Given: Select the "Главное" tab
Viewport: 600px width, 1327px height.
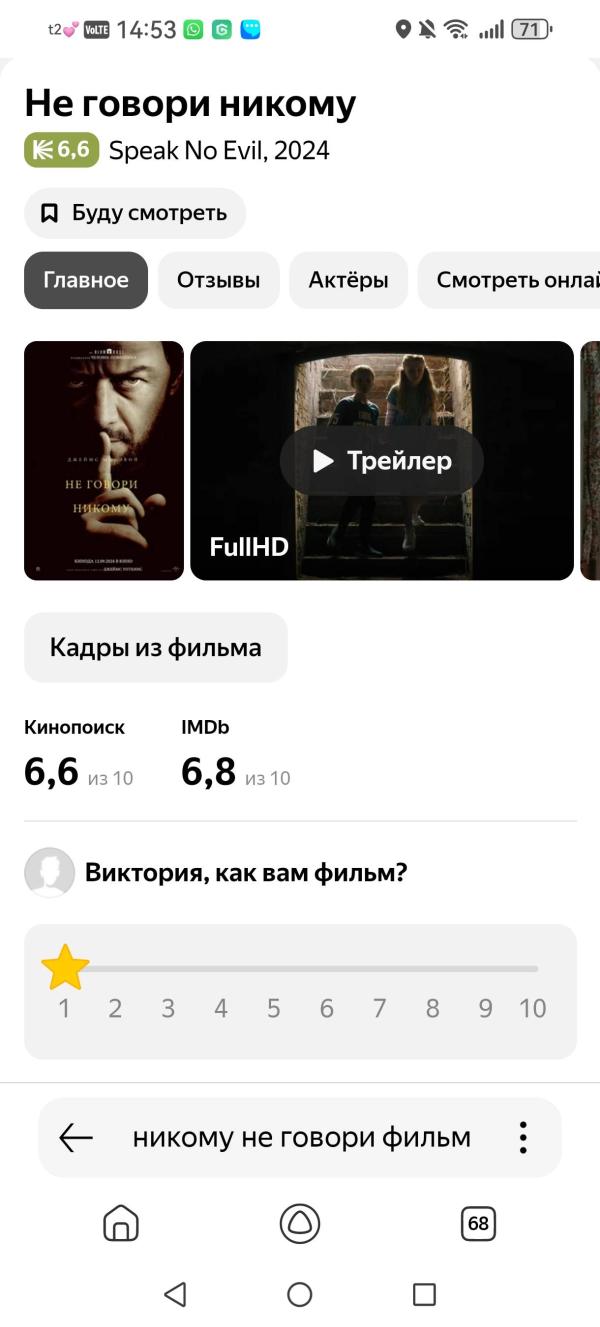Looking at the screenshot, I should (86, 280).
